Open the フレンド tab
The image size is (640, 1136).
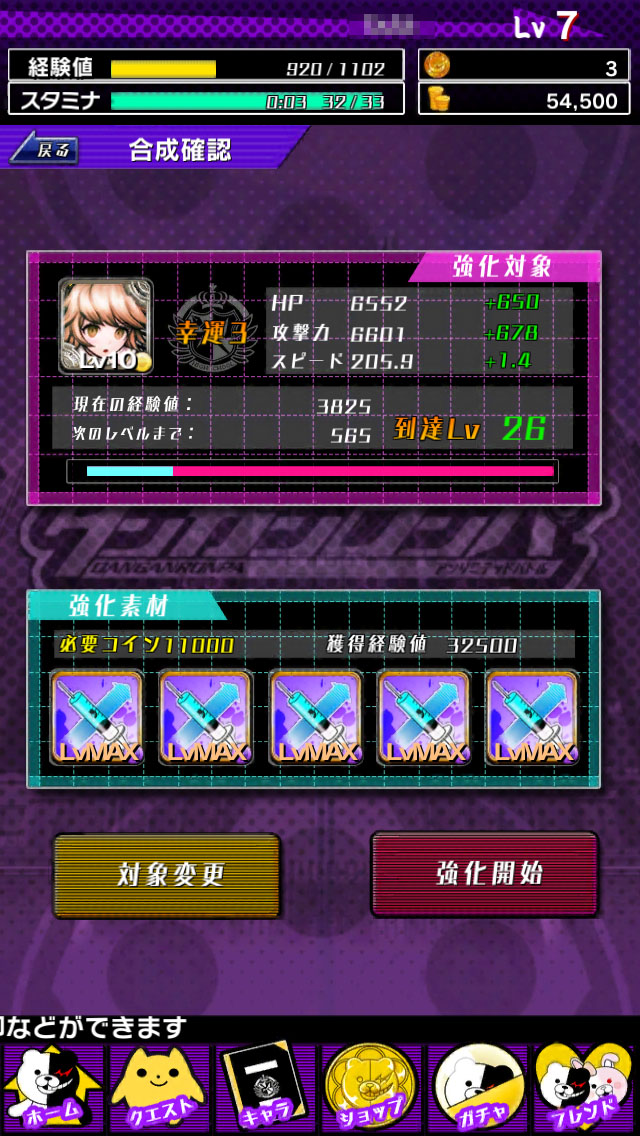coord(585,1088)
